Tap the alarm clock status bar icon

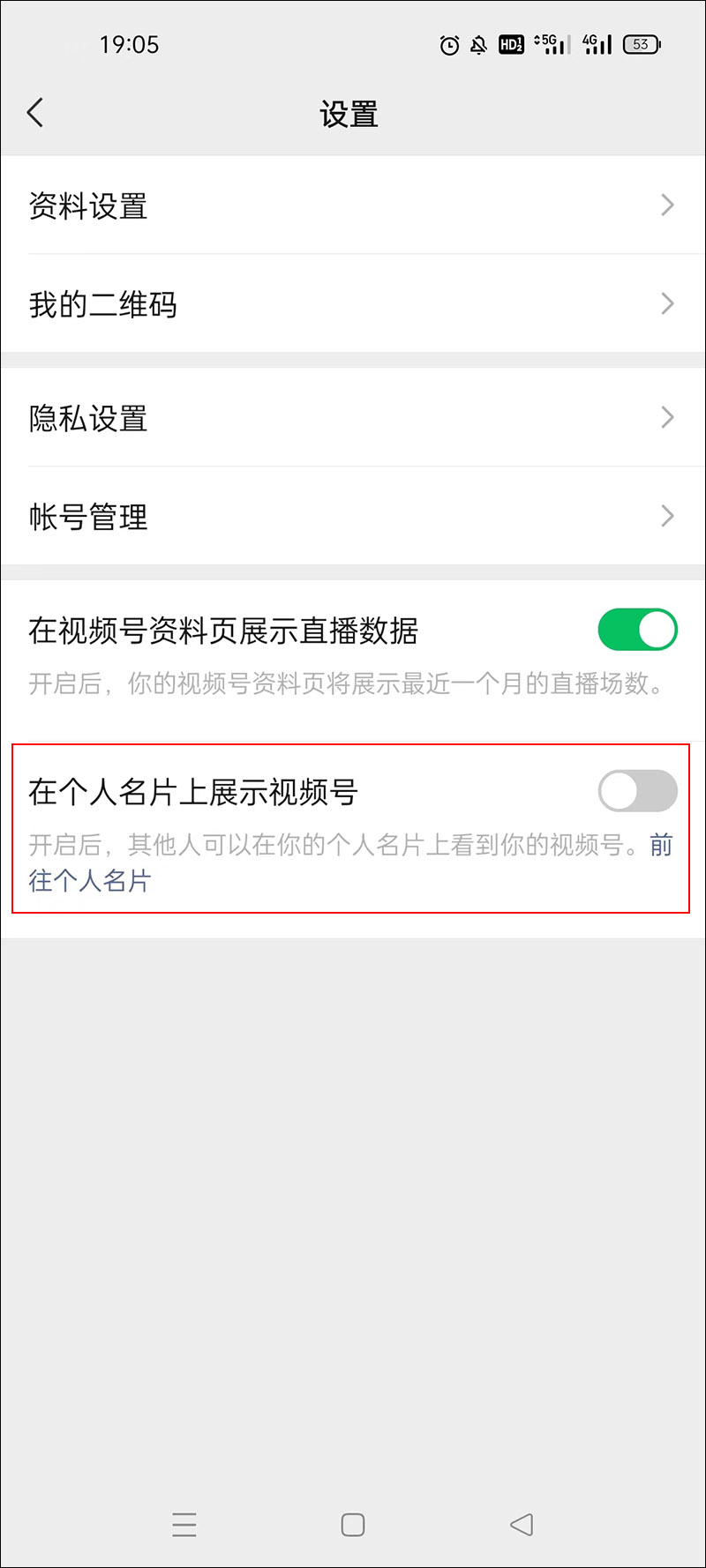tap(449, 45)
